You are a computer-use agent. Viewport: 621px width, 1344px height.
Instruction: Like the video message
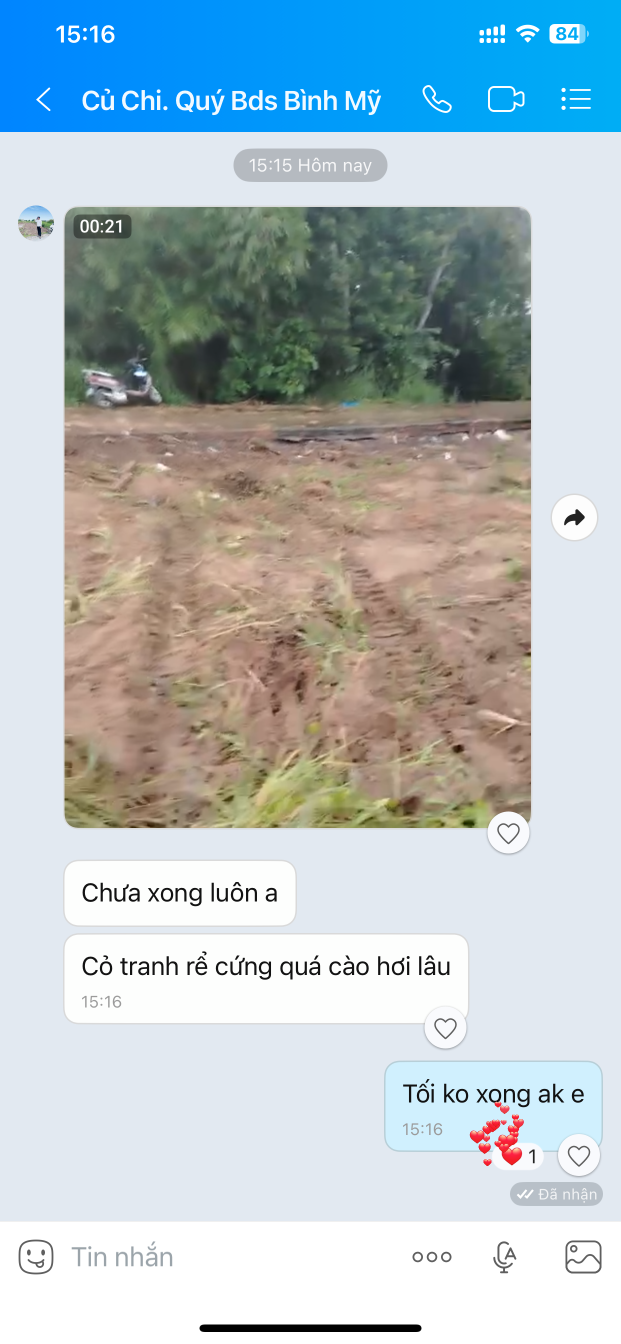[508, 833]
